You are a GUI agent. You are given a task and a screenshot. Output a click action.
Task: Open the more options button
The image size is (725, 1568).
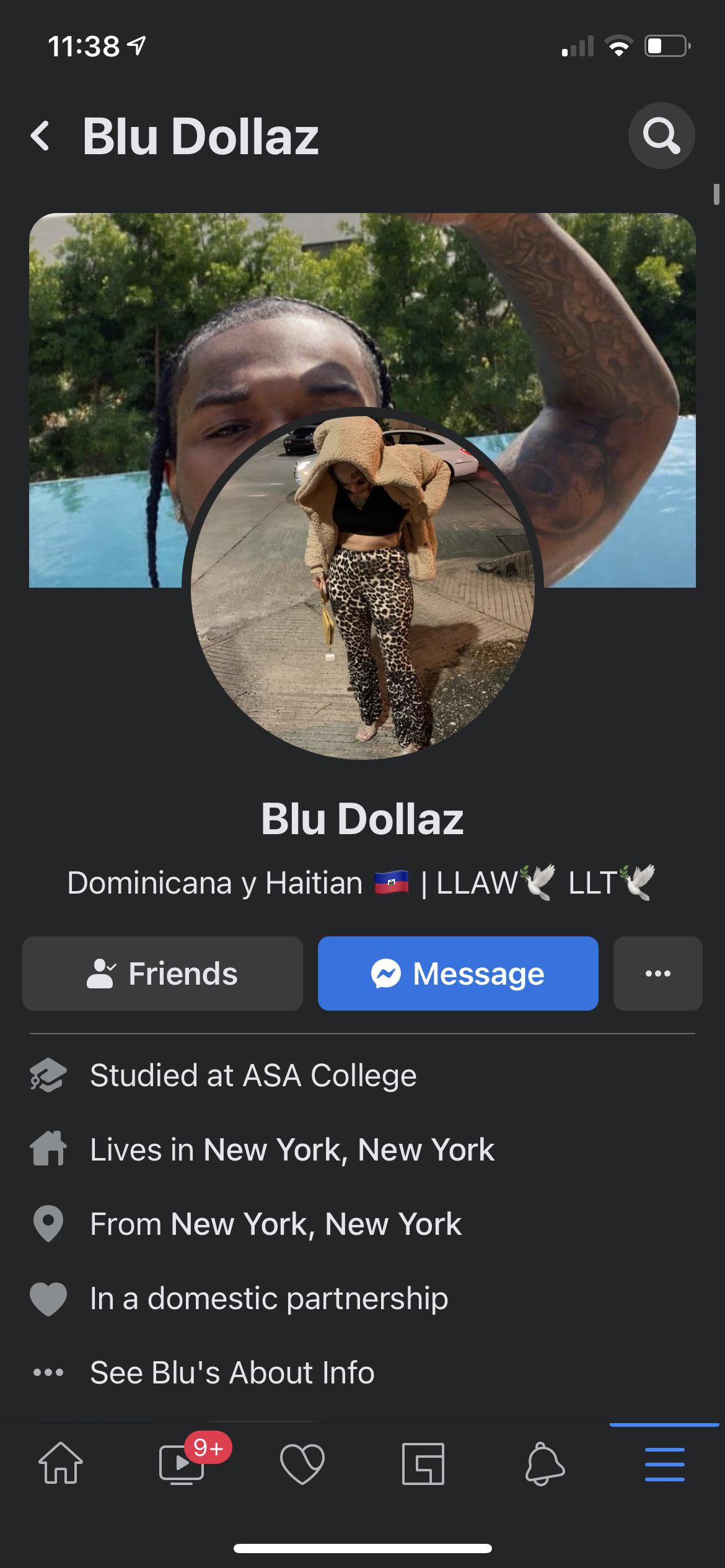[657, 973]
